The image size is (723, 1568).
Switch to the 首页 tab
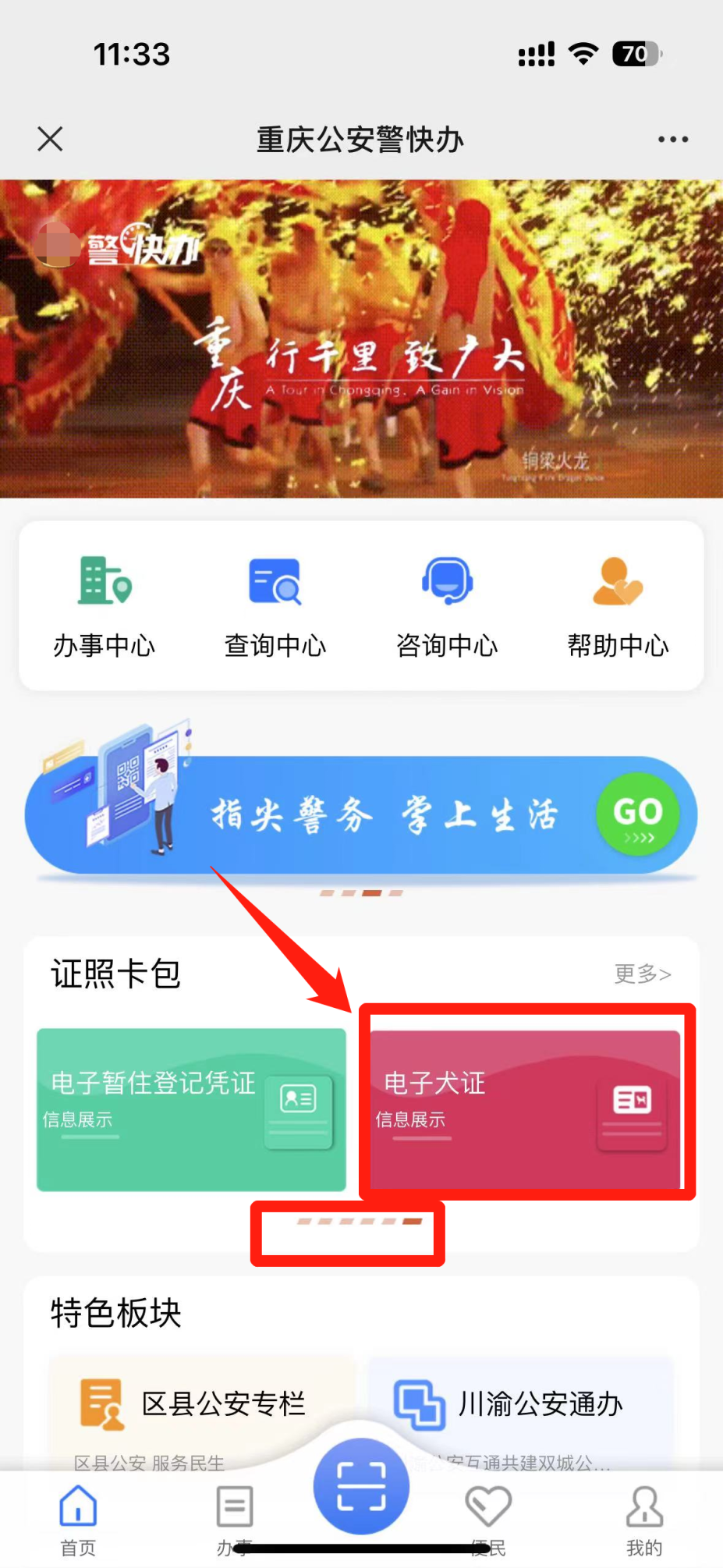78,1519
